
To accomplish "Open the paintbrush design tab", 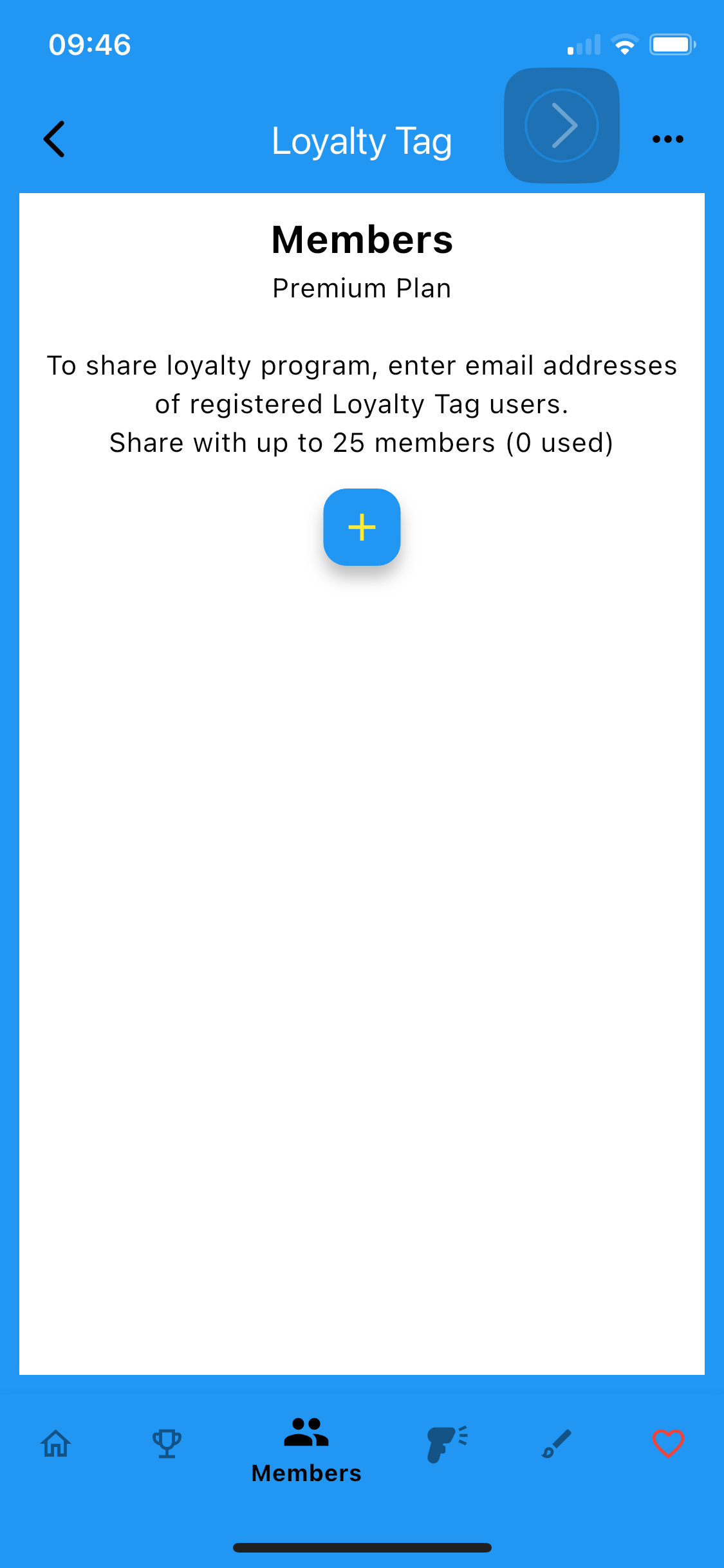I will pos(557,1443).
